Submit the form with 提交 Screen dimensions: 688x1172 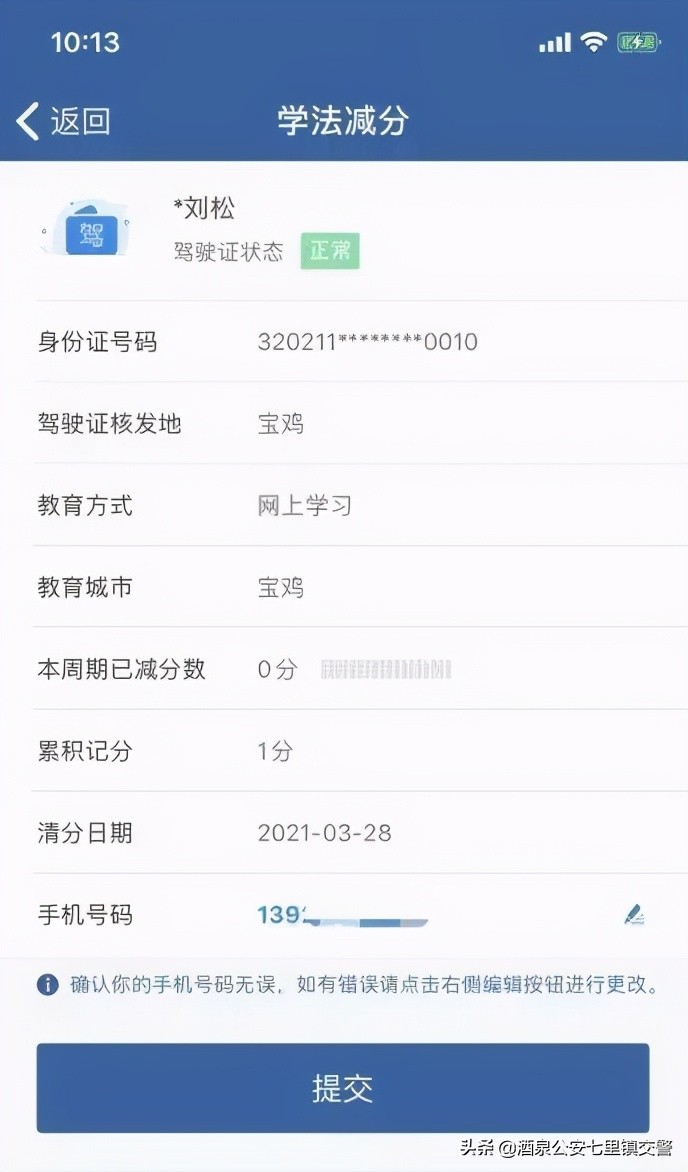coord(343,1088)
